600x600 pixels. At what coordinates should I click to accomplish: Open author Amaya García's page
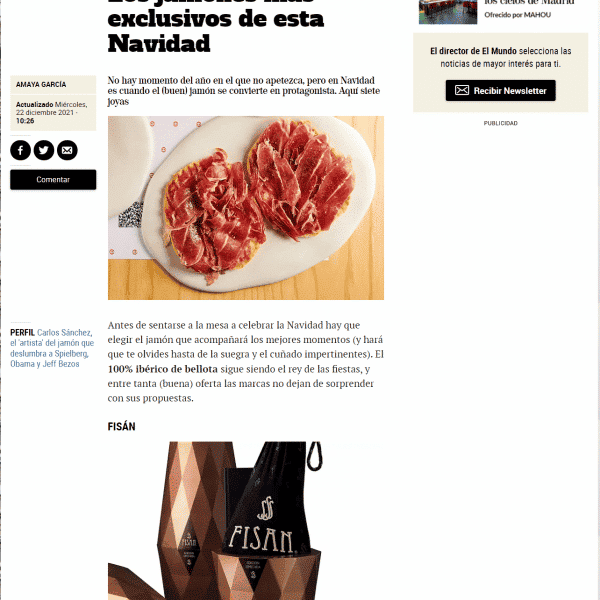coord(41,85)
